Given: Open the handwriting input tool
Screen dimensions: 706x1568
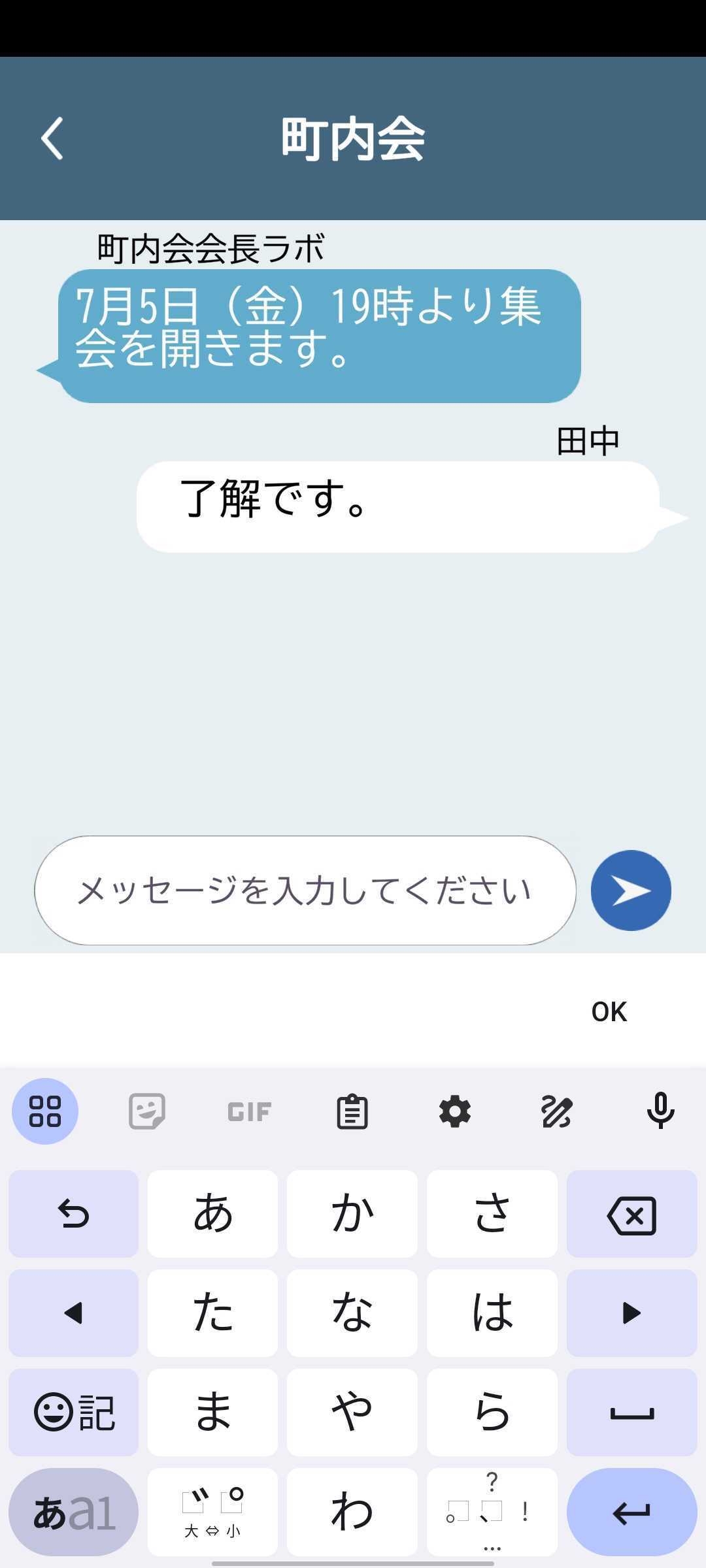Looking at the screenshot, I should click(x=557, y=1111).
